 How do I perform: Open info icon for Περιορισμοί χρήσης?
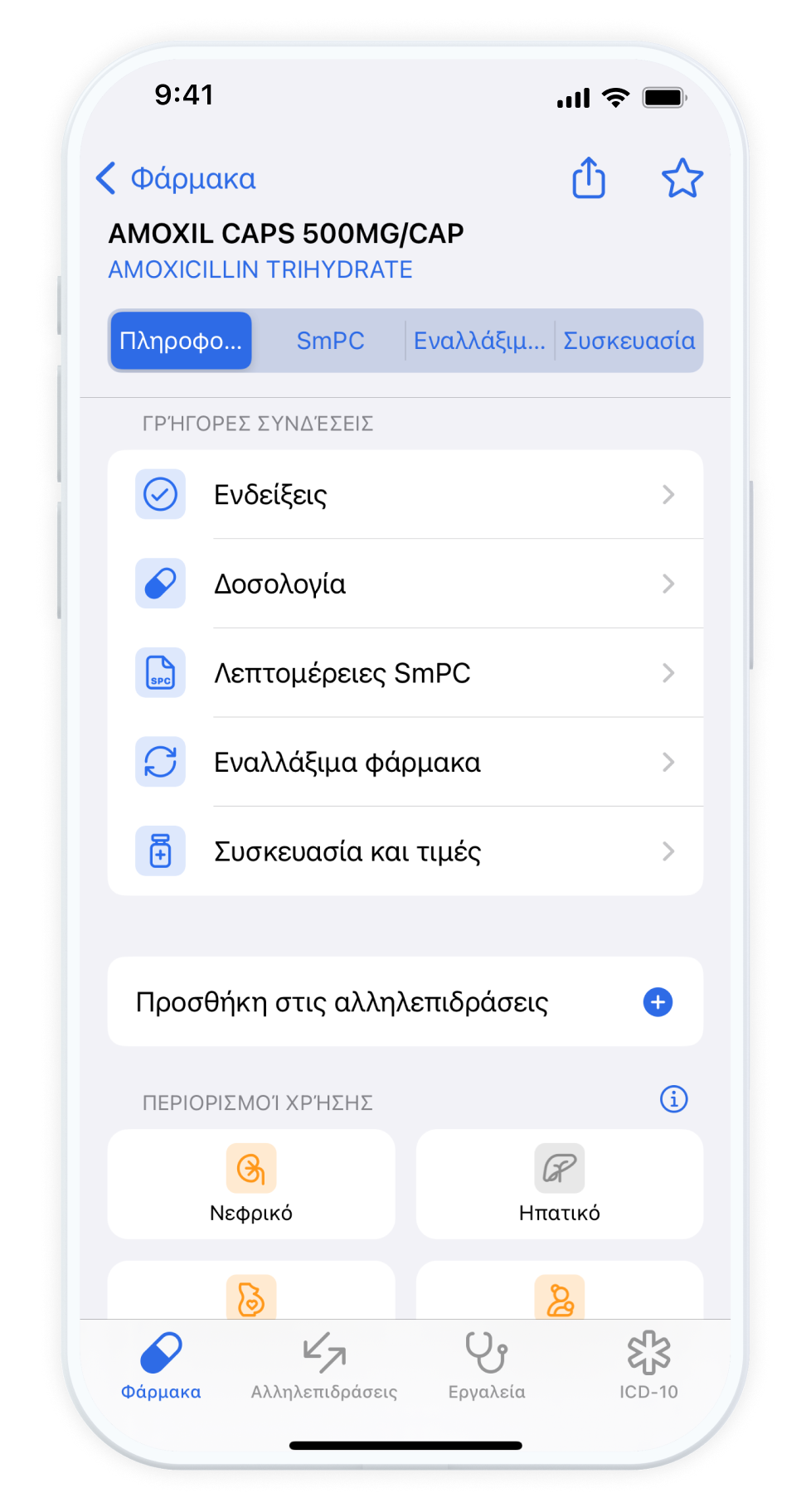[673, 1099]
